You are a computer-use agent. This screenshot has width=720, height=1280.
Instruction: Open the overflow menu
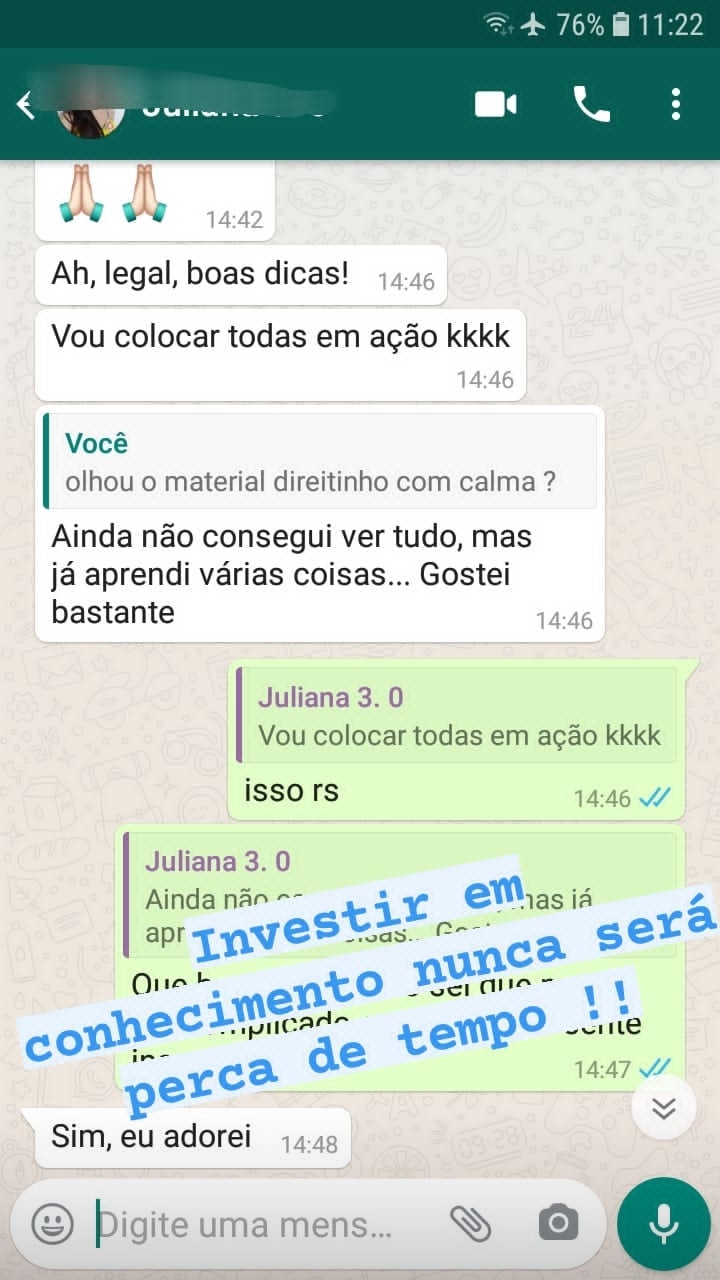pos(676,104)
